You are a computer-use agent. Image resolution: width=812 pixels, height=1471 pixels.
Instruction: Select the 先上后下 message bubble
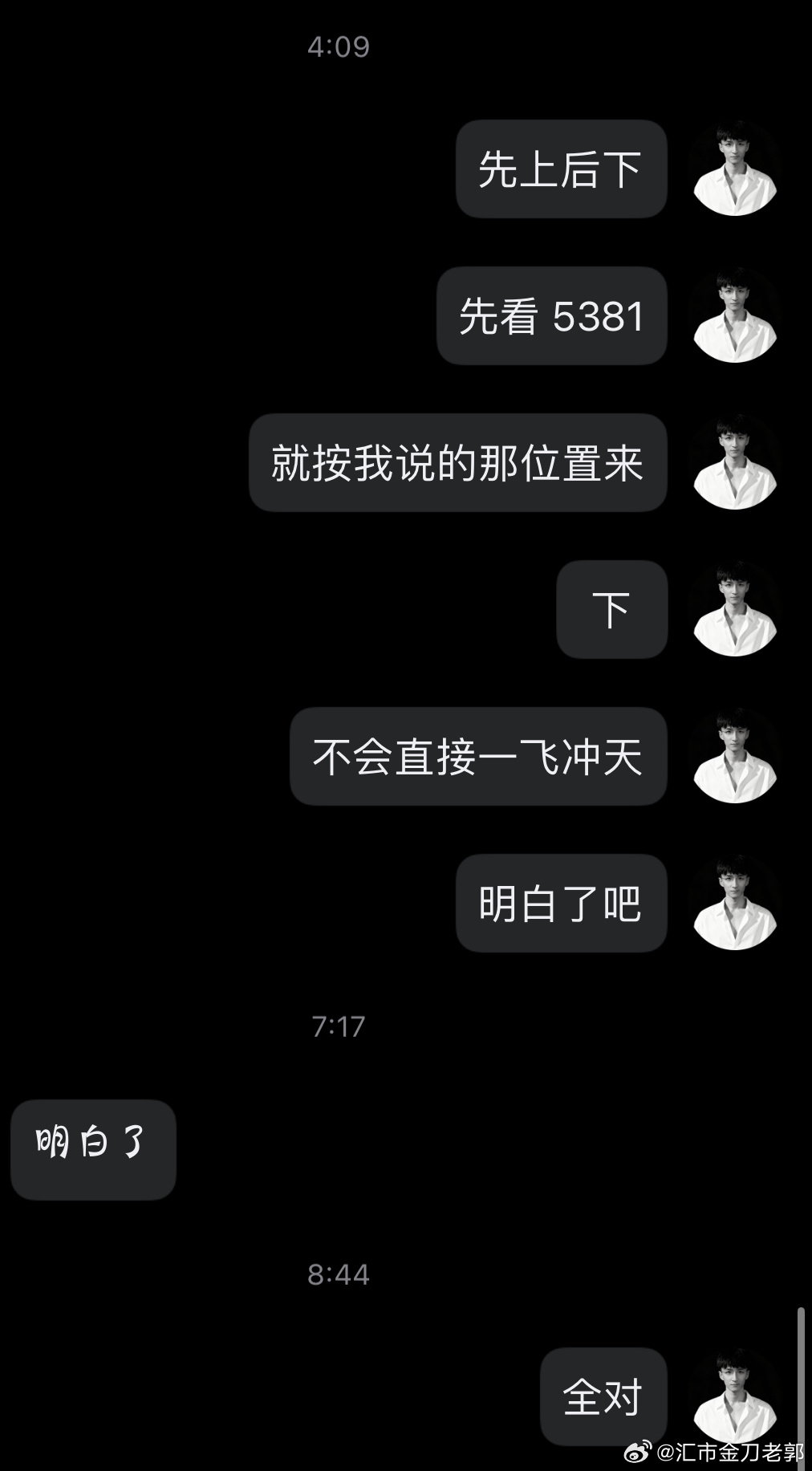pos(561,169)
